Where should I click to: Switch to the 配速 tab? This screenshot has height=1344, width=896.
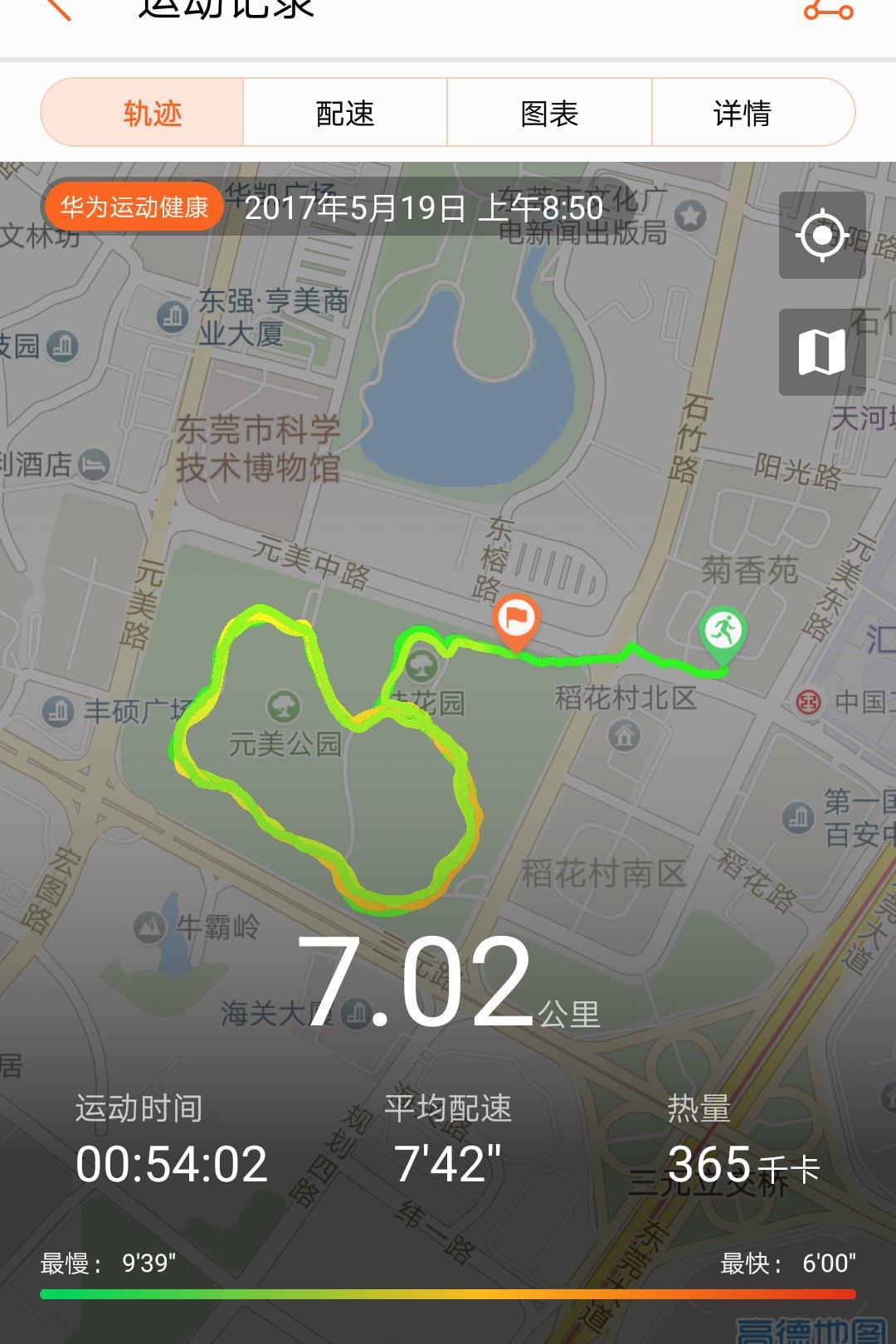pos(345,114)
